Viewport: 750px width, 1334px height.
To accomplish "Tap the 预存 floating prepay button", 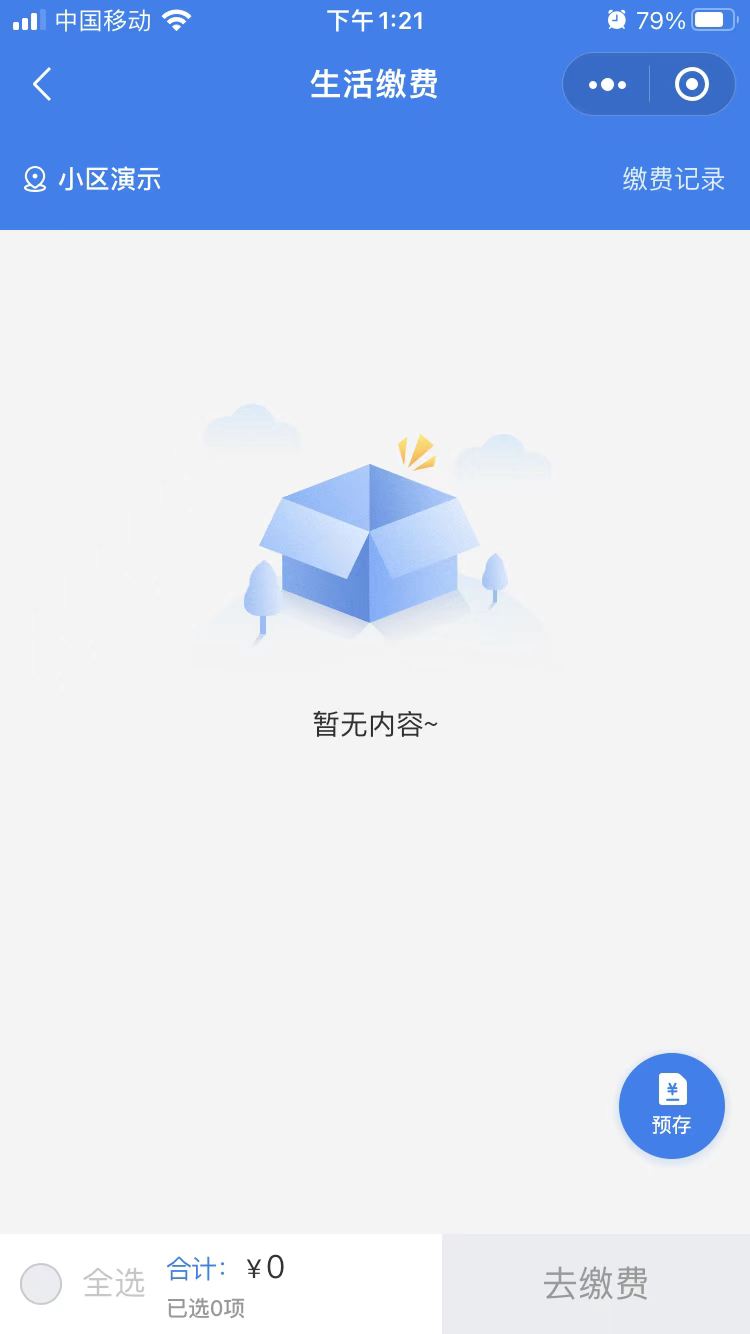I will pyautogui.click(x=671, y=1105).
